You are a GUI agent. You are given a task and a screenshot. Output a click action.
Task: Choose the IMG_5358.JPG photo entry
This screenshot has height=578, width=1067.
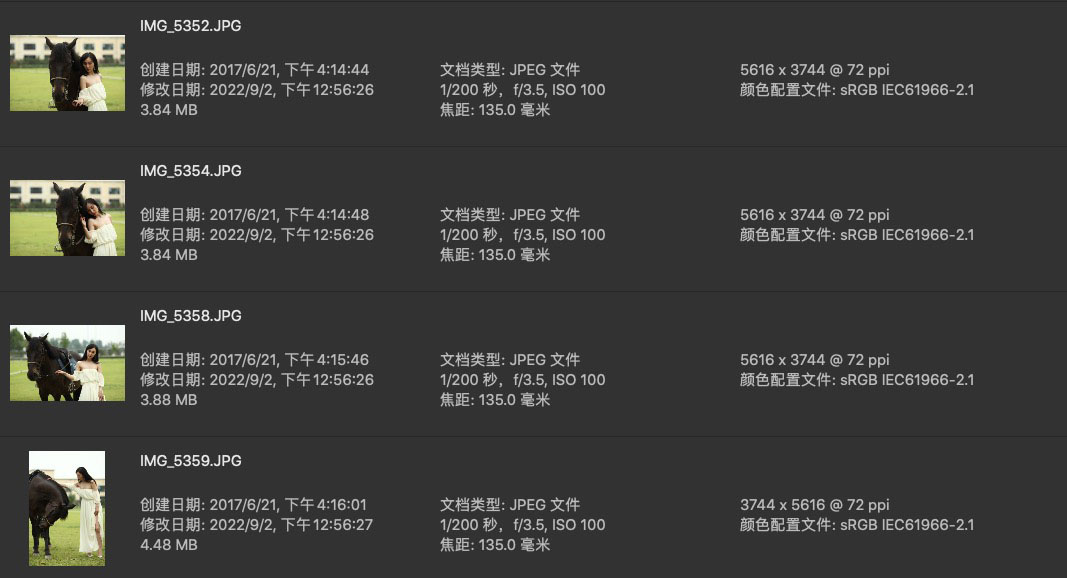[x=191, y=316]
